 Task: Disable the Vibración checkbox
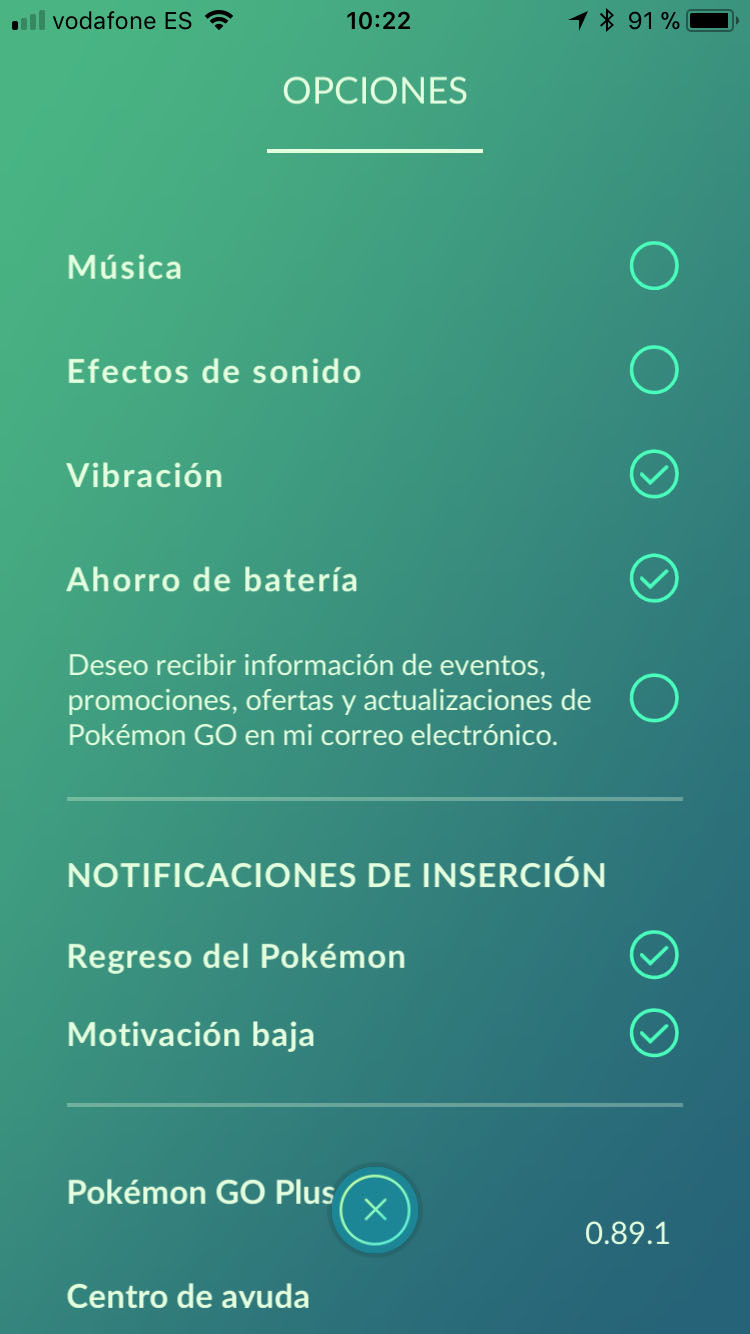pyautogui.click(x=654, y=475)
